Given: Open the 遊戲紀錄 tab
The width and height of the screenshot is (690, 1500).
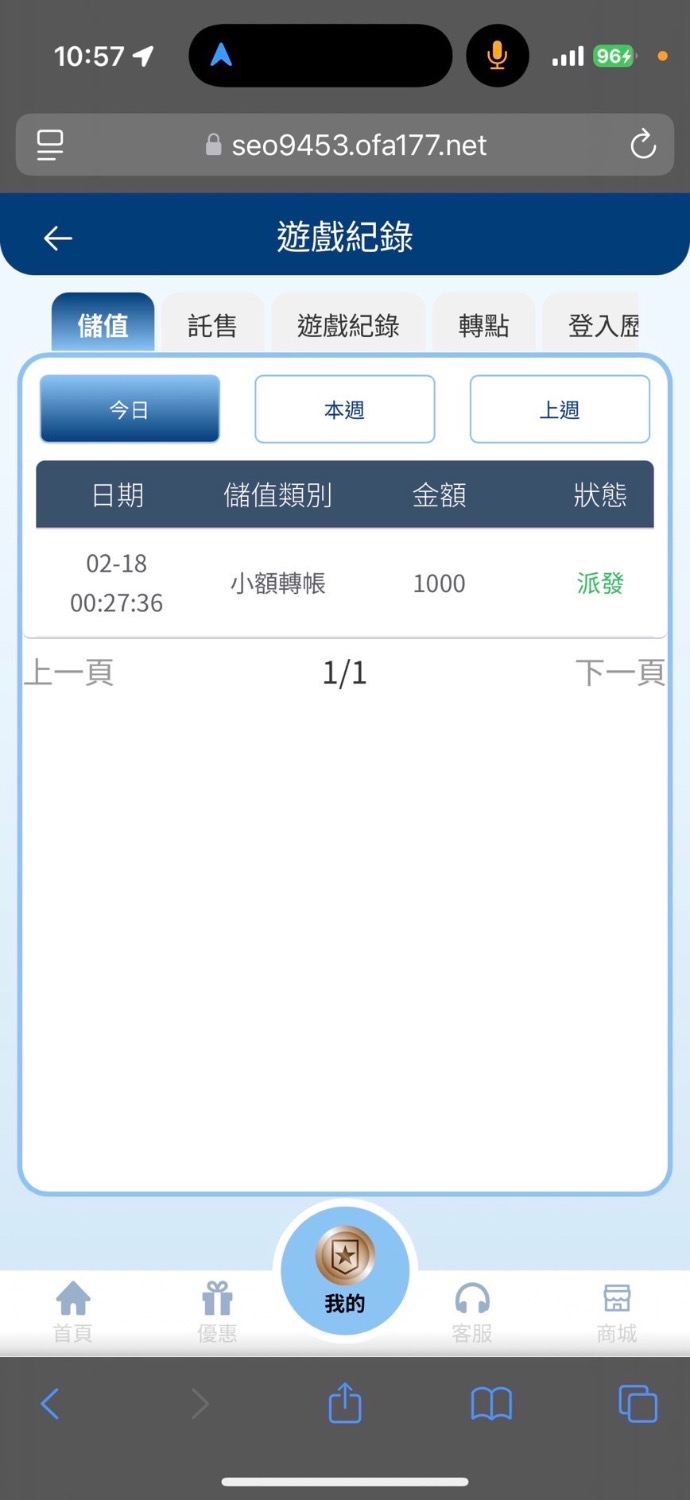Looking at the screenshot, I should [348, 325].
